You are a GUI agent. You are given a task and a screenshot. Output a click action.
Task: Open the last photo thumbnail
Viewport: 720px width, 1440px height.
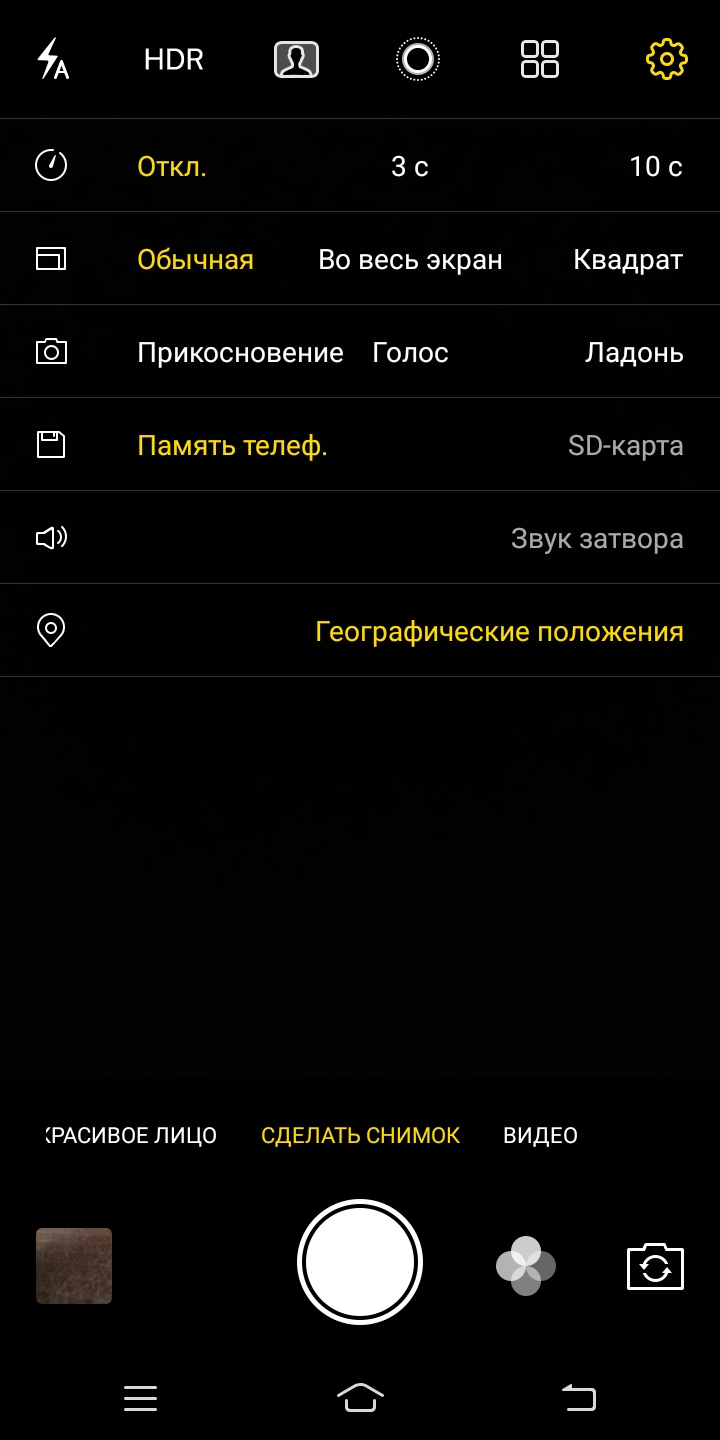coord(74,1266)
